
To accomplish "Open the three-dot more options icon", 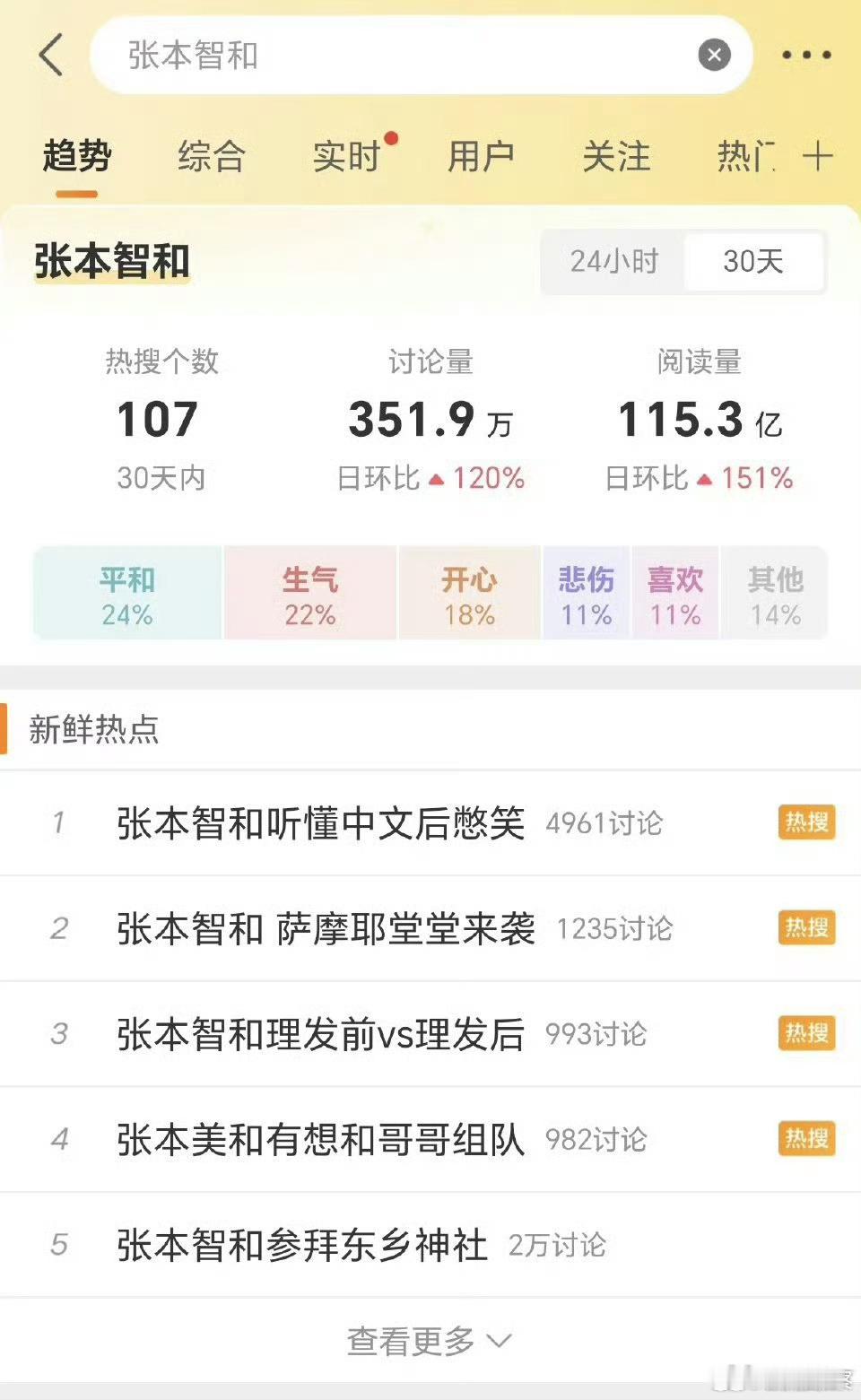I will [804, 55].
